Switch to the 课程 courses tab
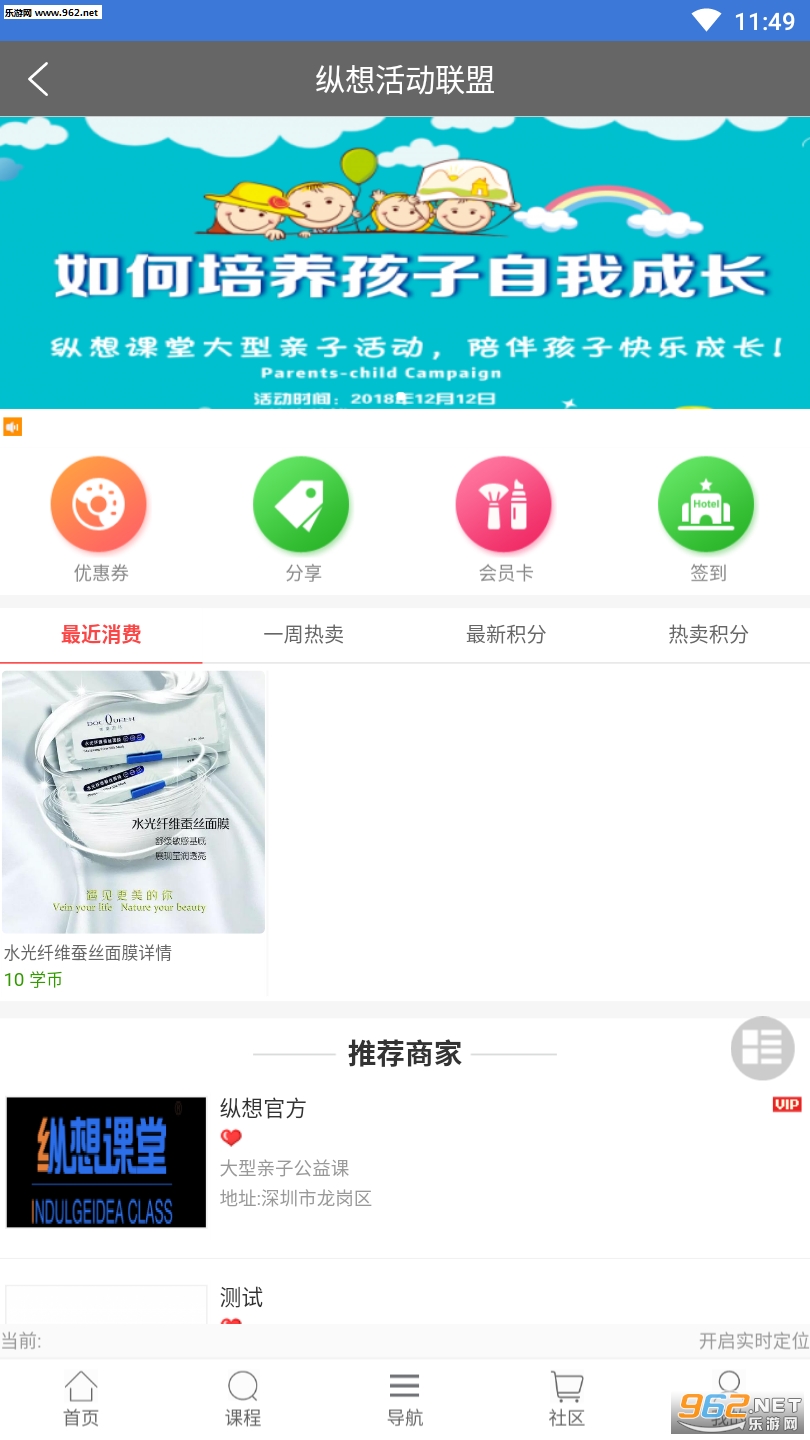810x1440 pixels. tap(243, 1400)
